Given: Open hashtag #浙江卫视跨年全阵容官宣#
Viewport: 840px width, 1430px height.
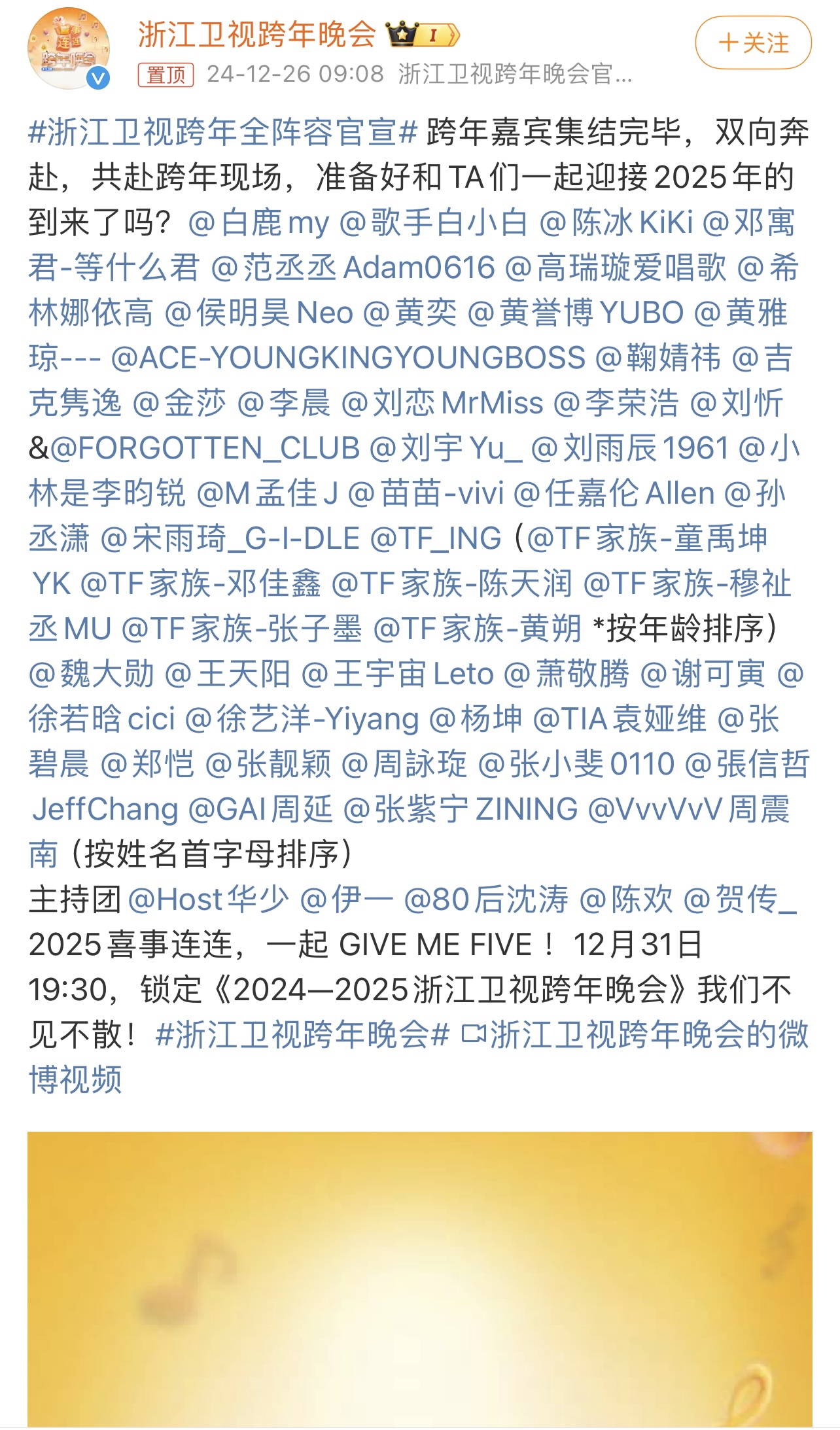Looking at the screenshot, I should [x=223, y=132].
